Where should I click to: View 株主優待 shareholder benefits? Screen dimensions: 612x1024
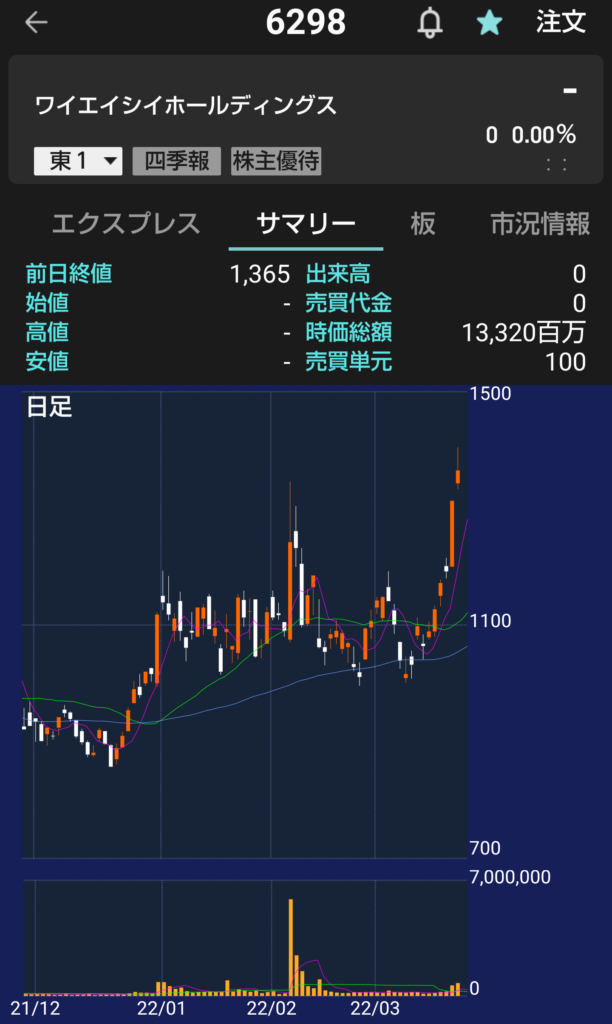click(277, 160)
